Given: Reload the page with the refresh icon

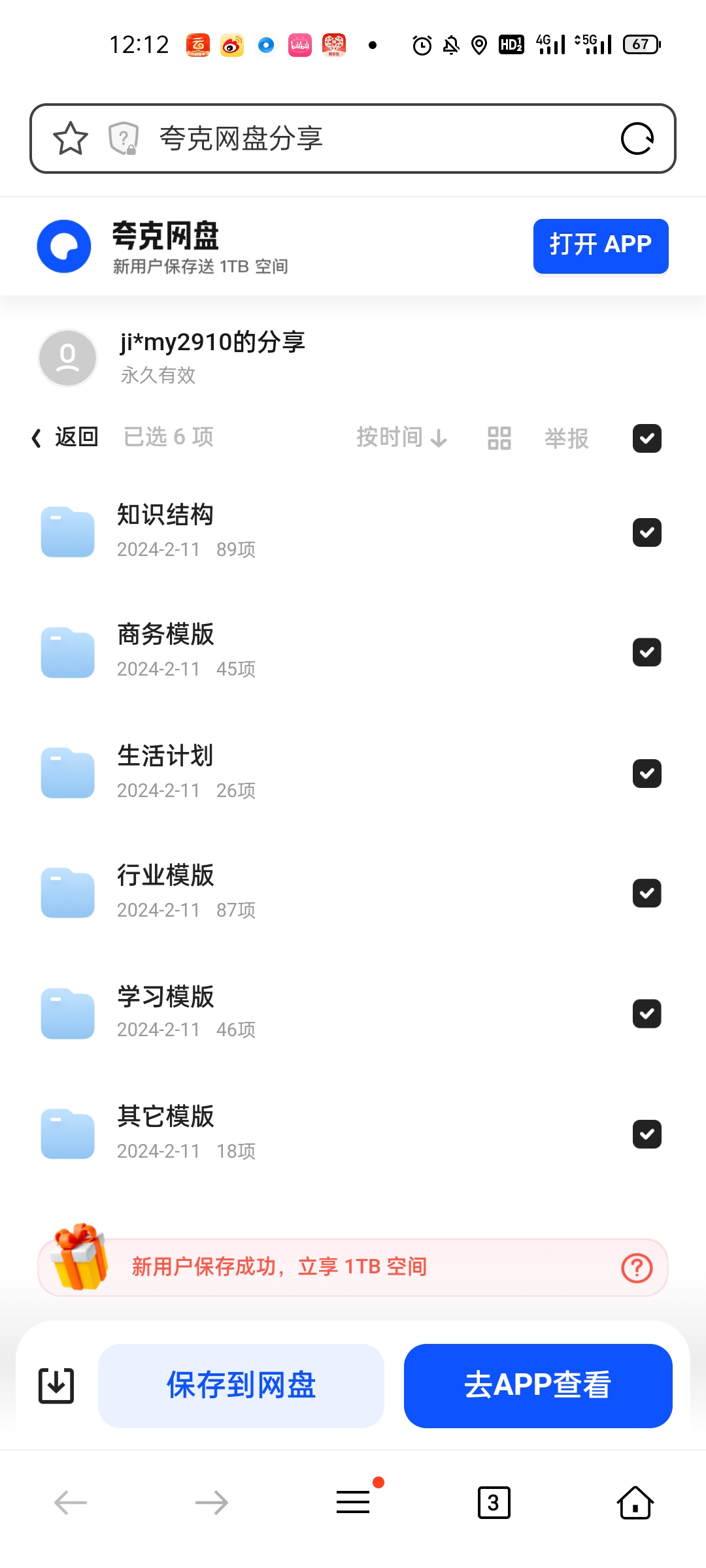Looking at the screenshot, I should (x=637, y=139).
